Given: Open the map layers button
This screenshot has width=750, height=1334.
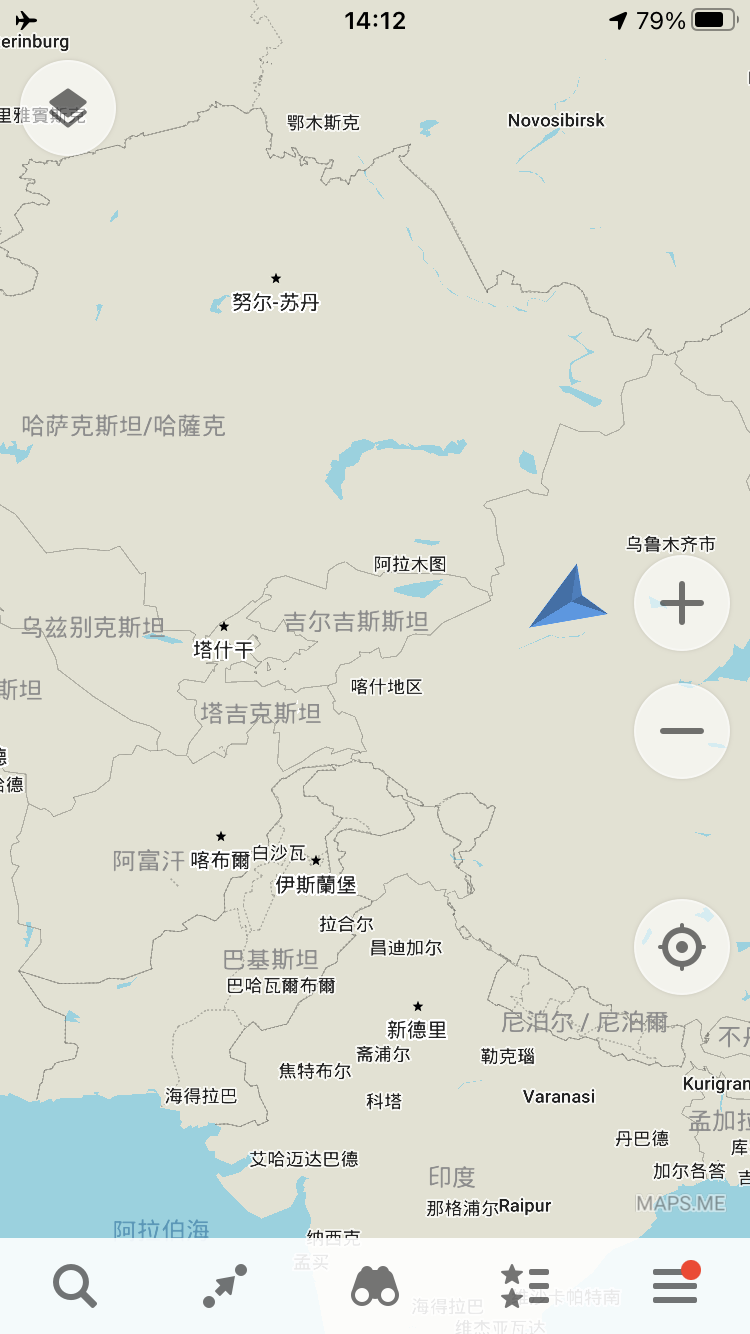Looking at the screenshot, I should (68, 108).
